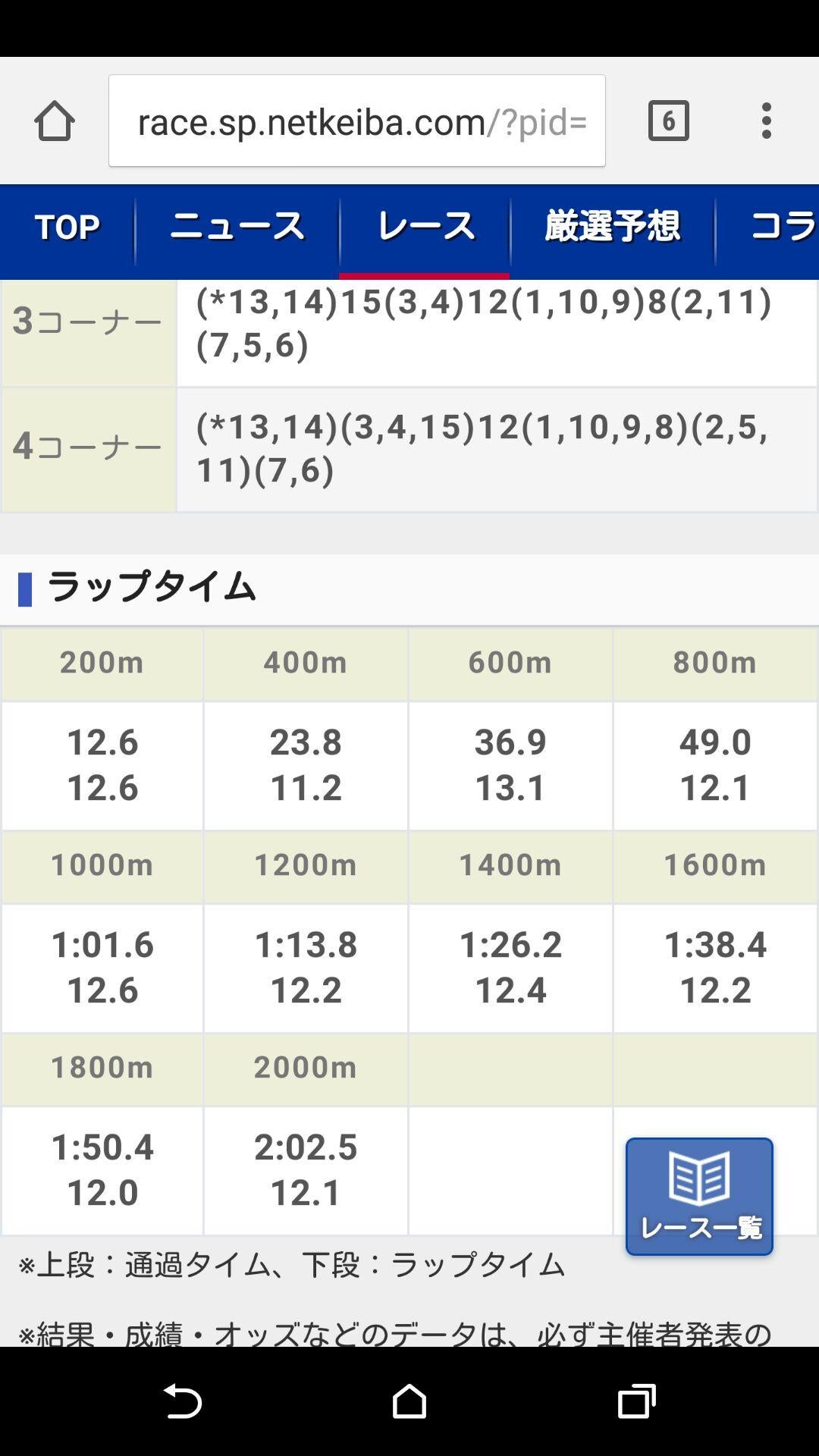The width and height of the screenshot is (819, 1456).
Task: Switch to the 厳選予想 tab
Action: [x=612, y=227]
